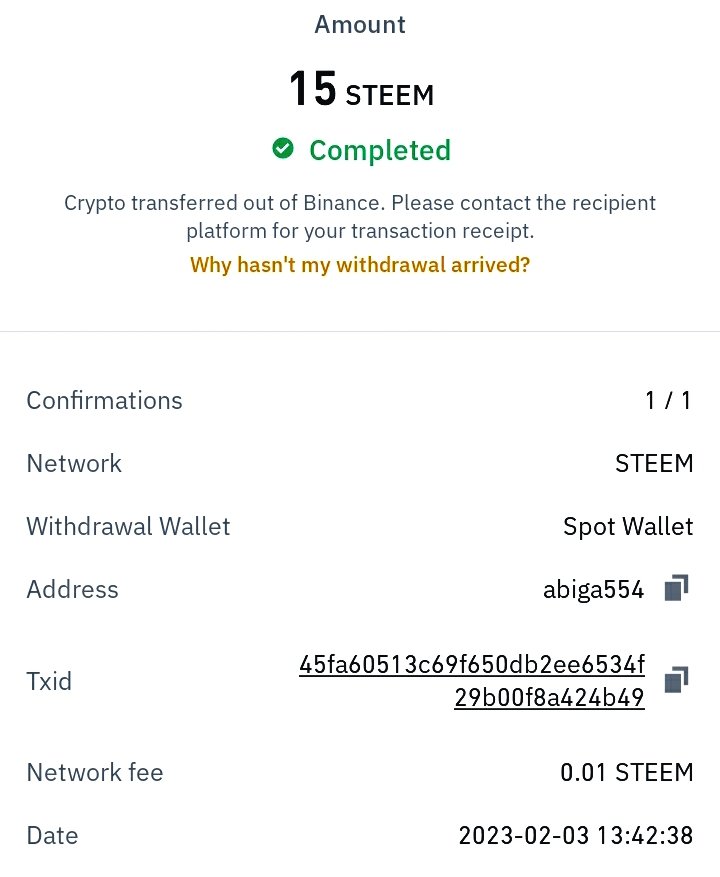Image resolution: width=720 pixels, height=877 pixels.
Task: Copy the address abiga554
Action: click(x=676, y=589)
